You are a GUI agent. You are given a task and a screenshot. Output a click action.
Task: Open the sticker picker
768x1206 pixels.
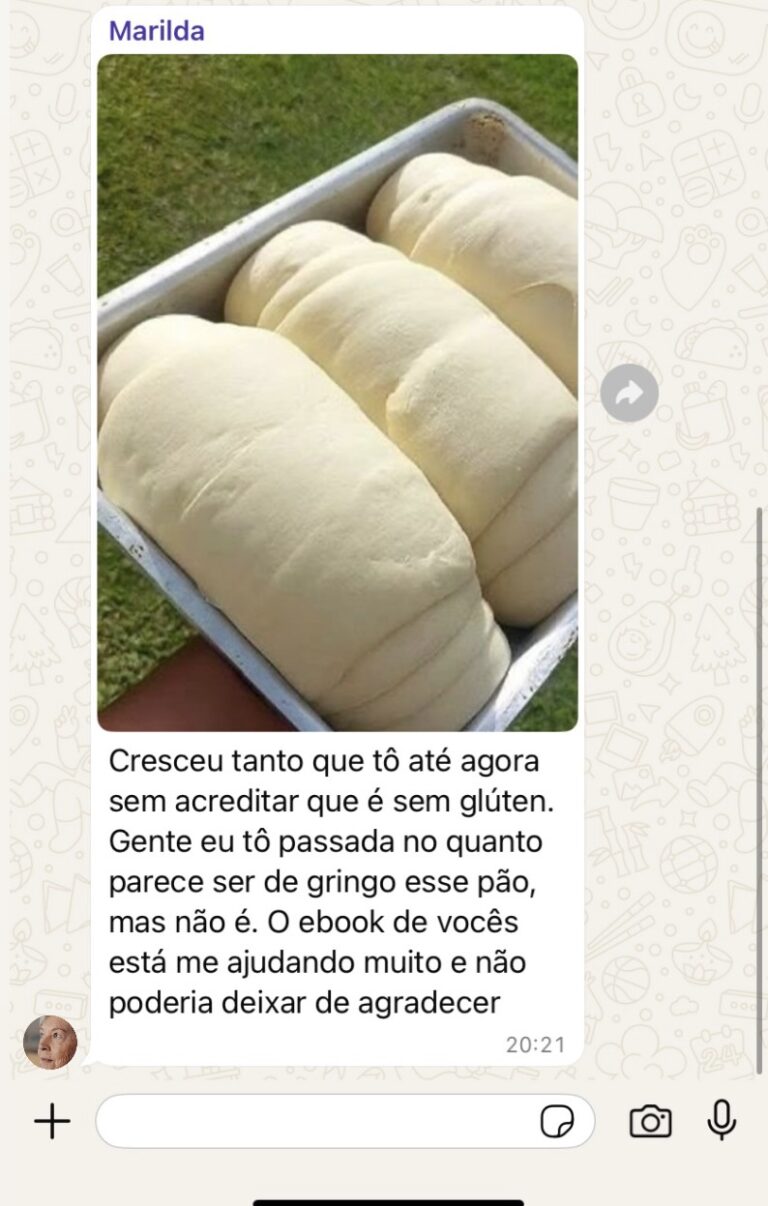pos(557,1122)
